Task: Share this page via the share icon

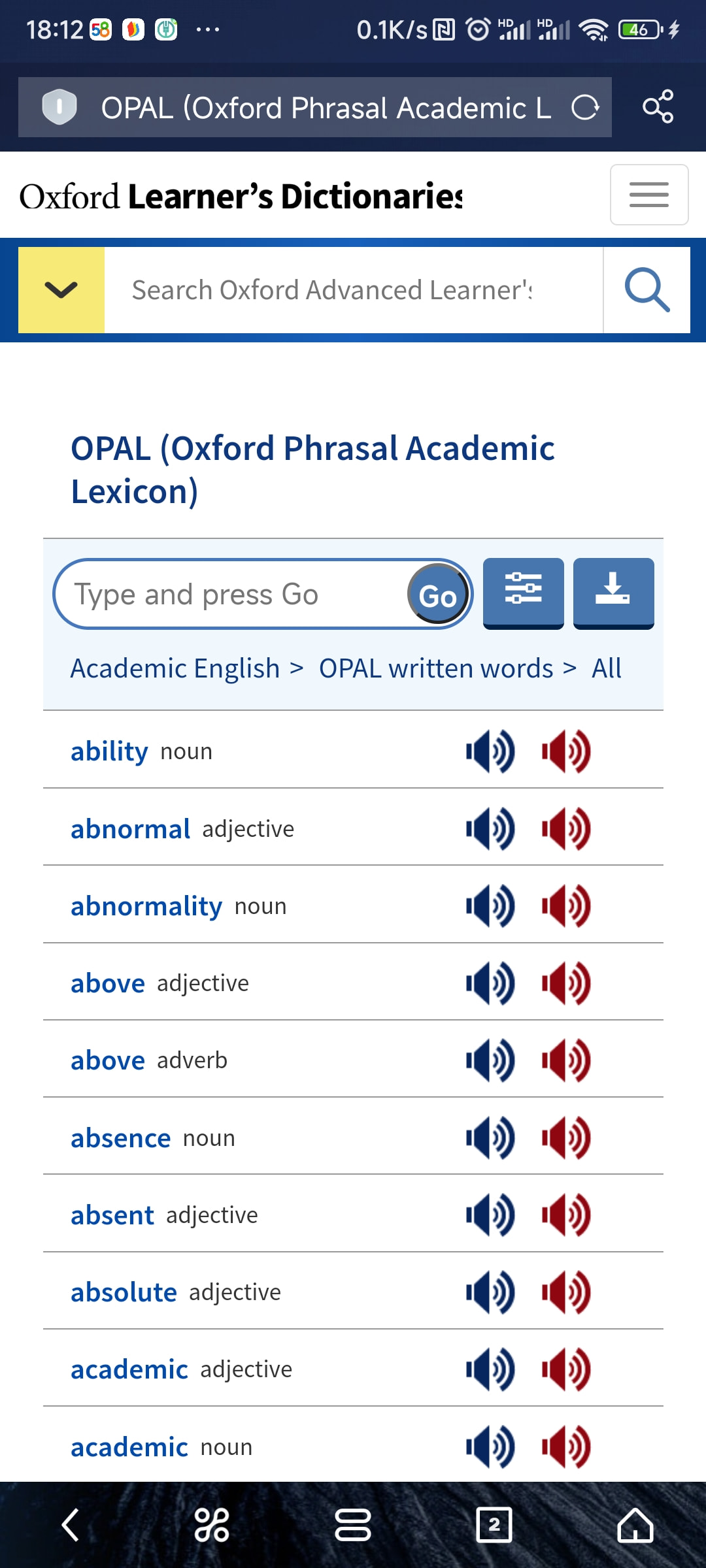Action: pyautogui.click(x=658, y=106)
